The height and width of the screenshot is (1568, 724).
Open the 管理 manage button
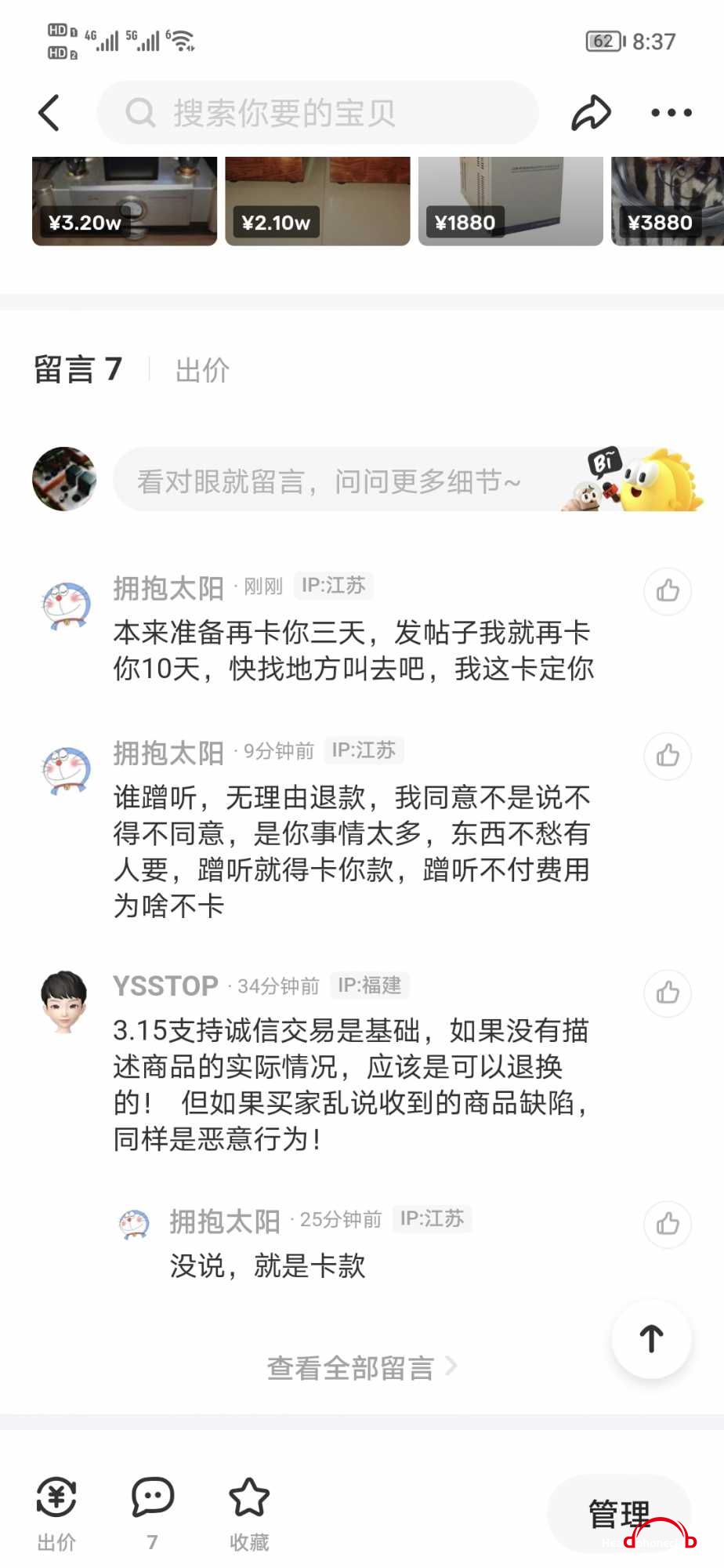point(619,1514)
